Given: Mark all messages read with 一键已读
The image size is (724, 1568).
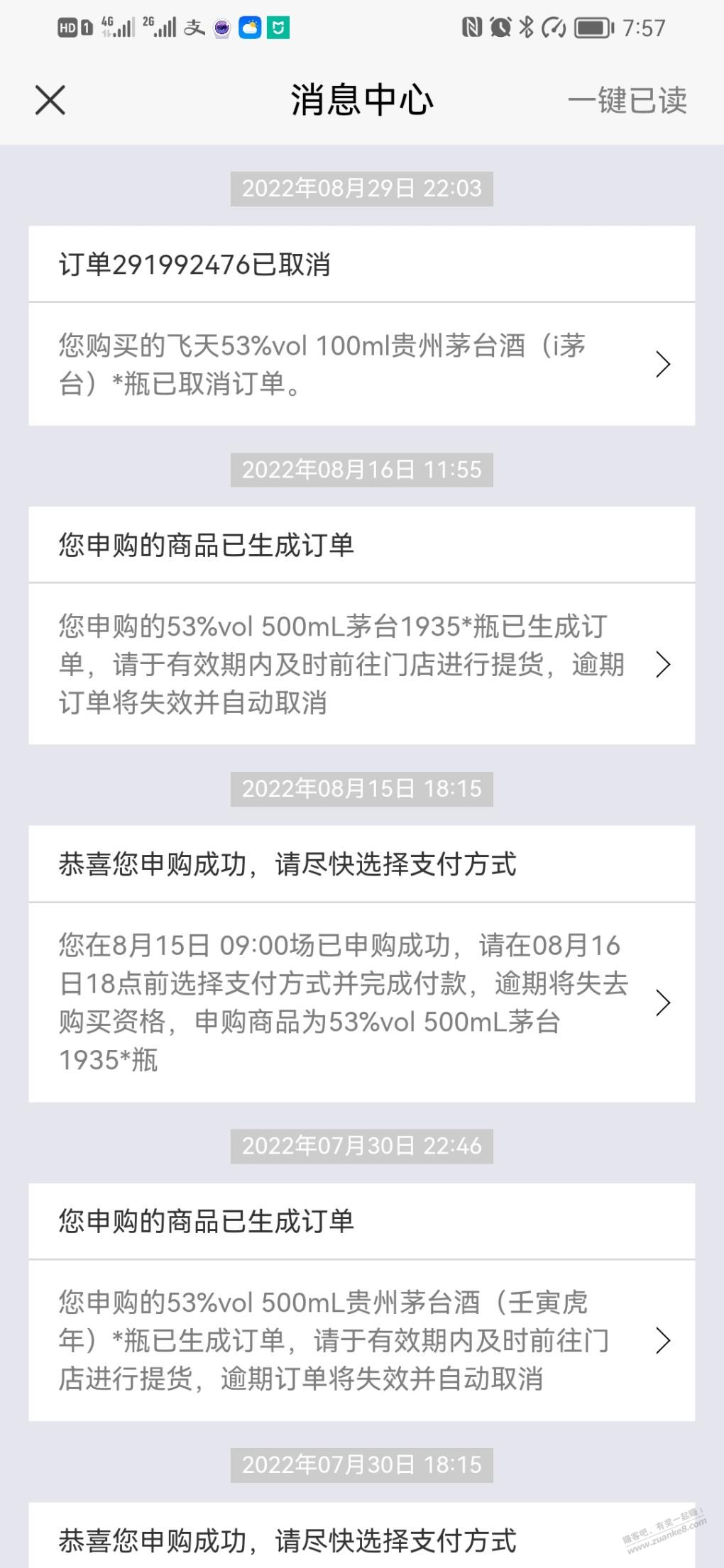Looking at the screenshot, I should (x=627, y=100).
